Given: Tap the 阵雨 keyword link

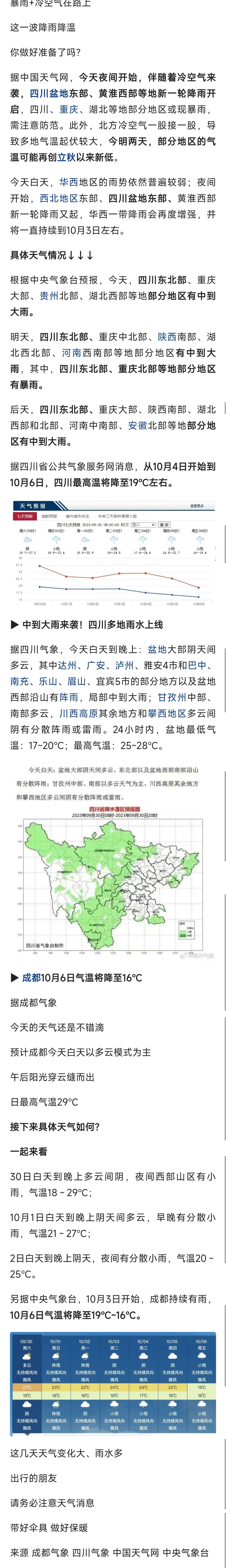Looking at the screenshot, I should click(x=69, y=698).
